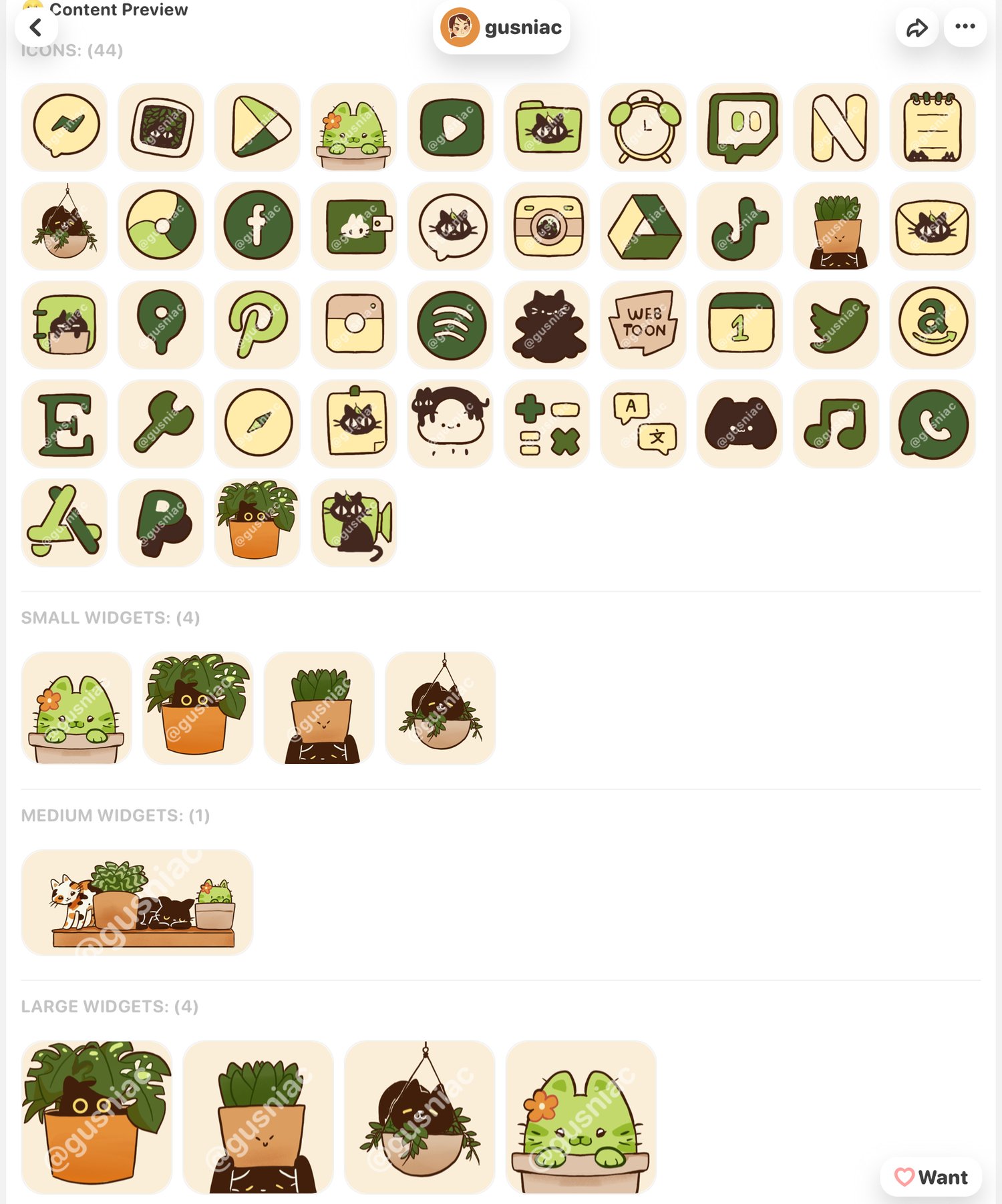Open the cactus cat small widget
This screenshot has height=1204, width=1002.
pyautogui.click(x=77, y=709)
